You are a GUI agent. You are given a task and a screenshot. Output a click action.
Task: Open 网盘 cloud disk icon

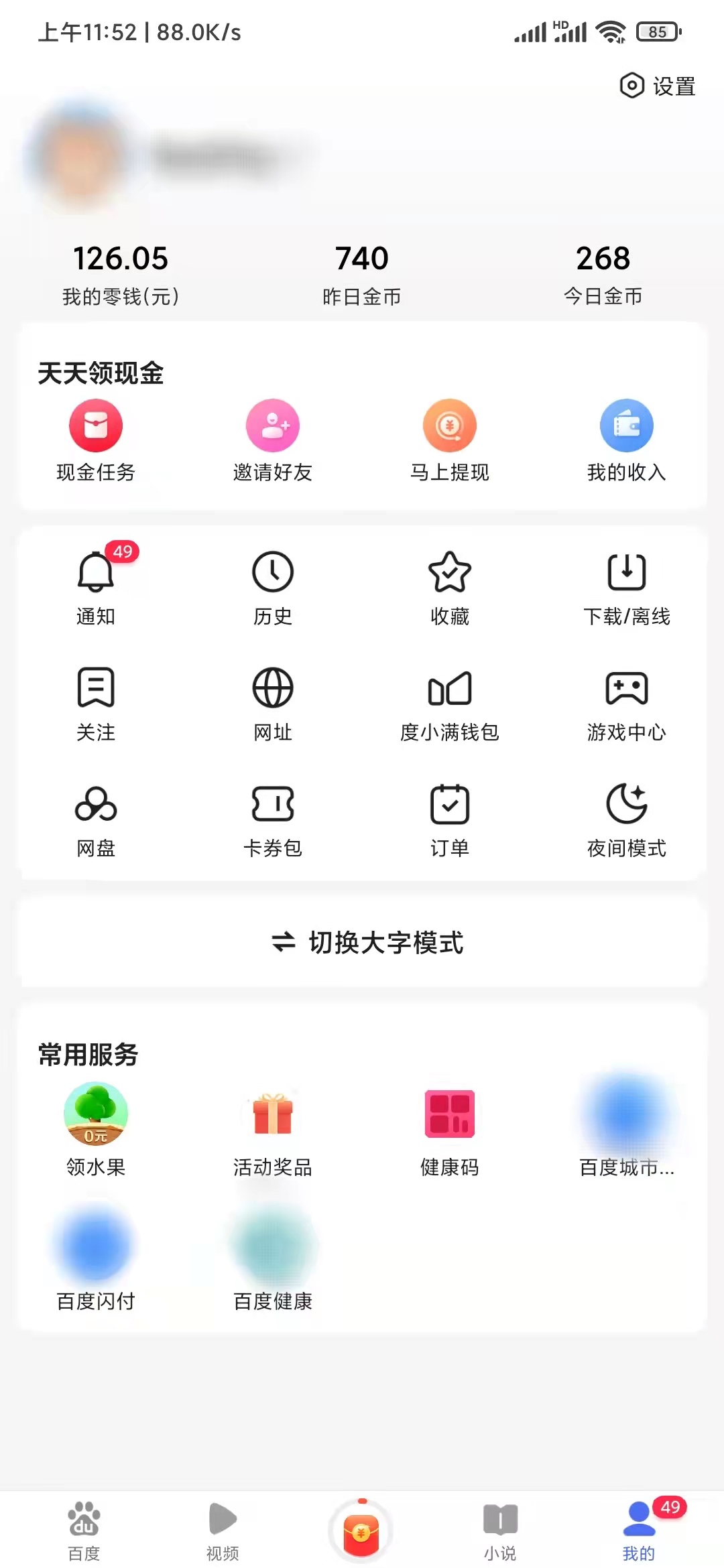pyautogui.click(x=95, y=805)
